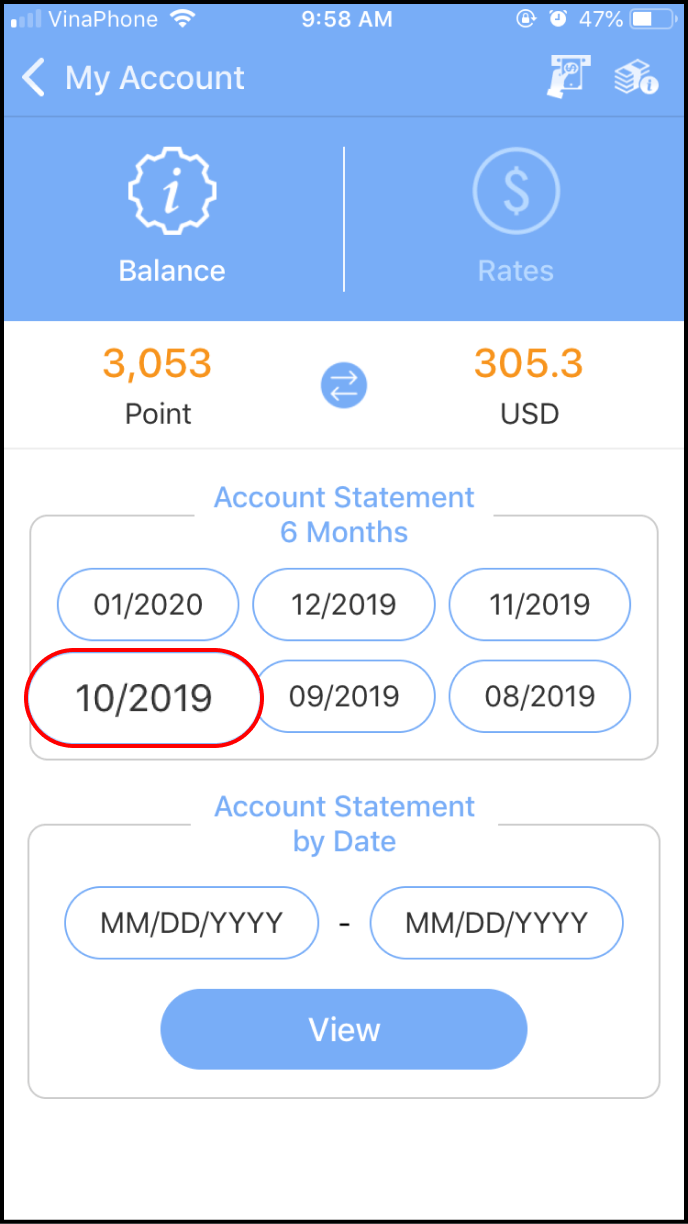View the 01/2020 account statement
This screenshot has width=688, height=1224.
(148, 605)
